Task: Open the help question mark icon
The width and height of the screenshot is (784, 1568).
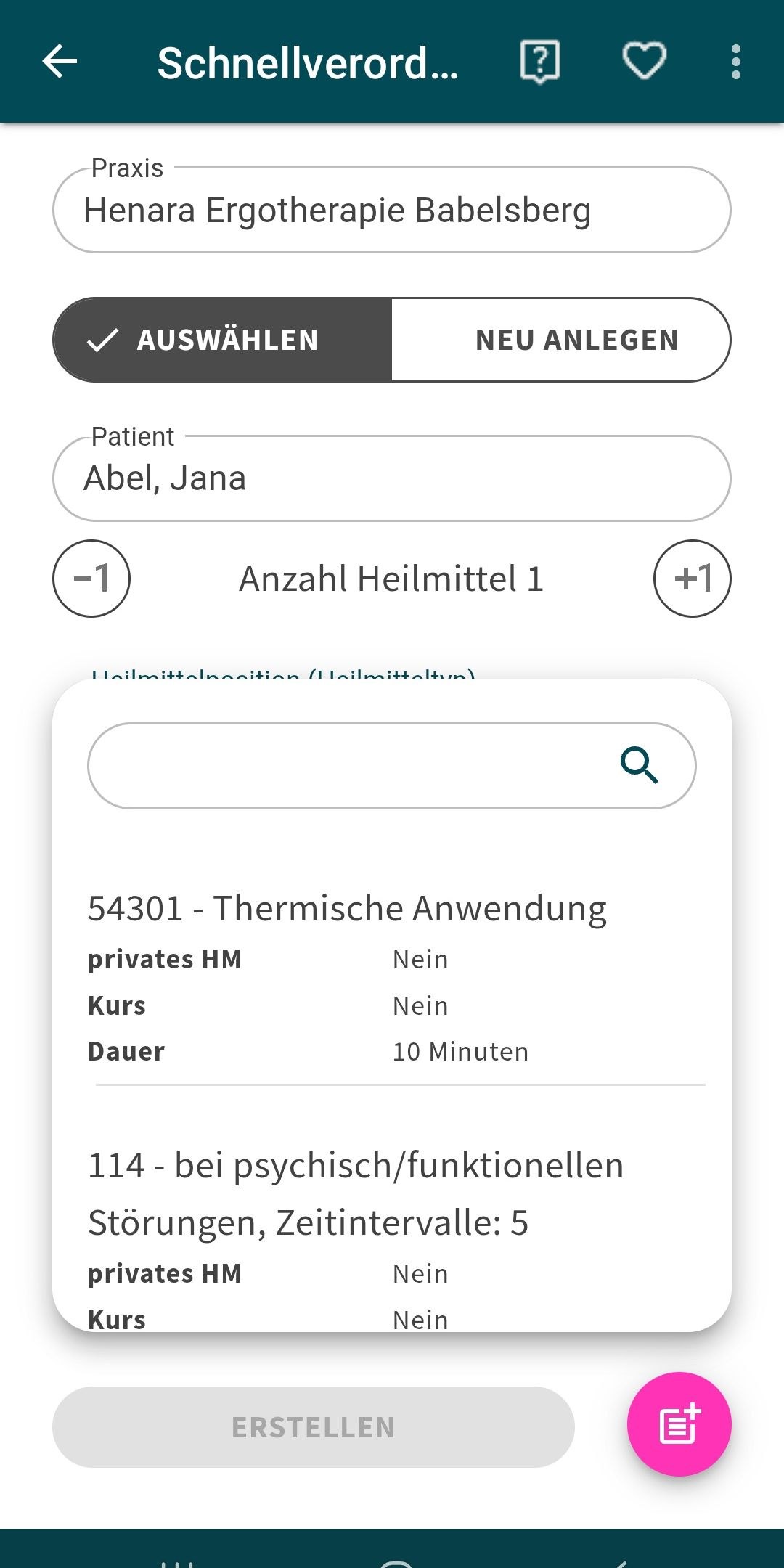Action: tap(539, 62)
